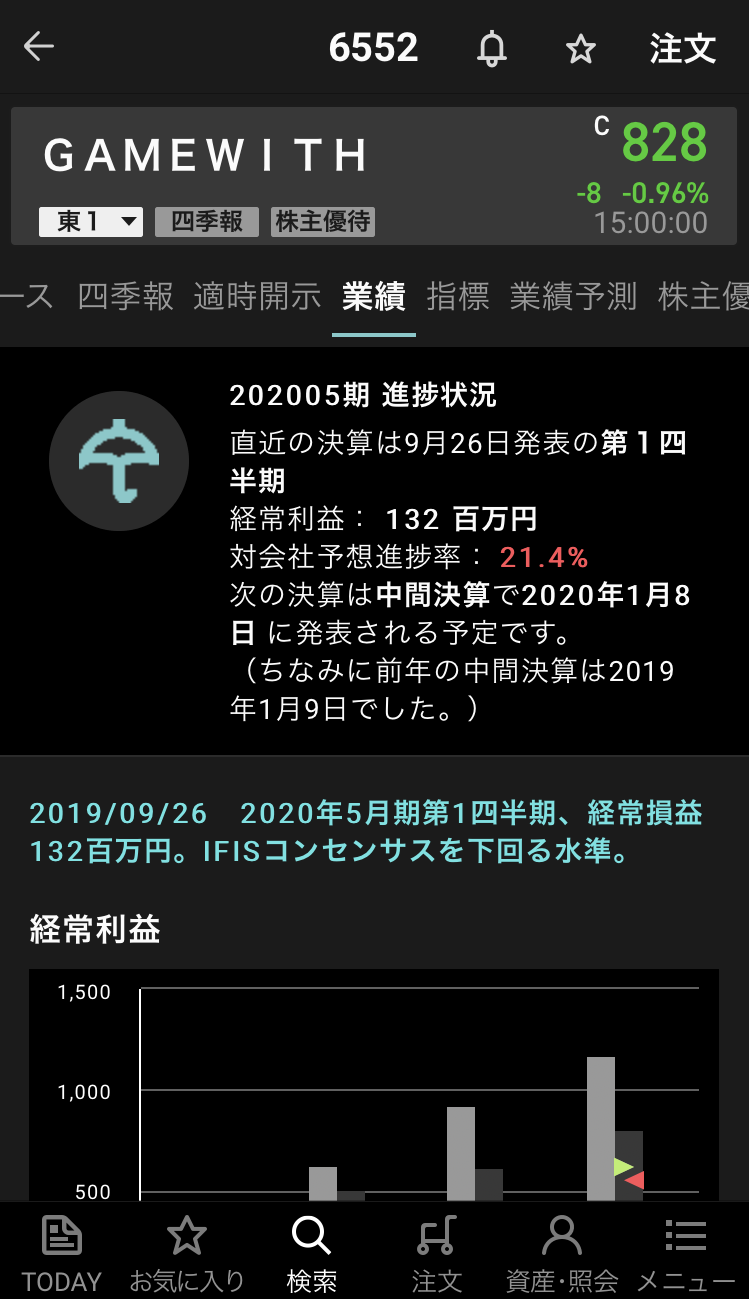Open お気に入り in the bottom bar

187,1252
